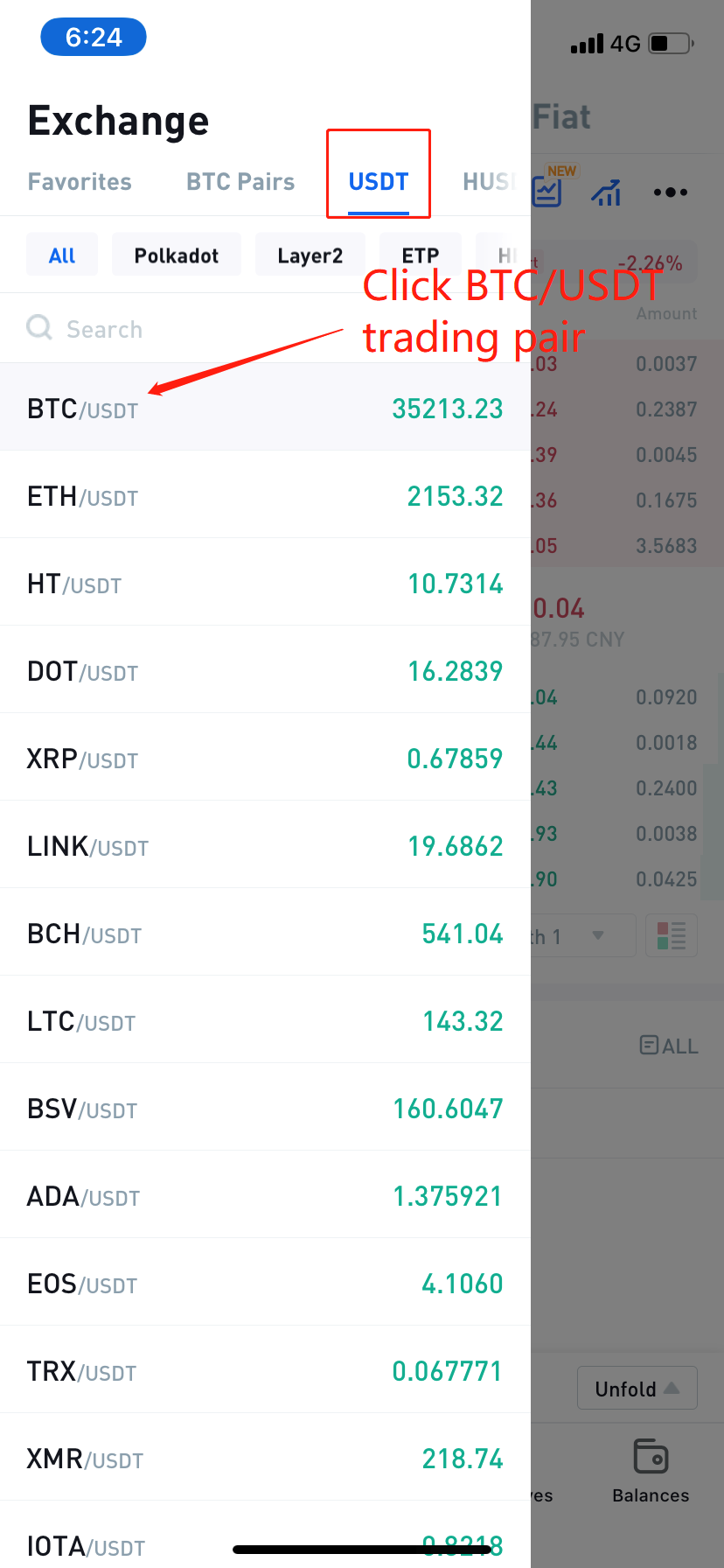
Task: Filter by the Polkadot chip
Action: (x=177, y=255)
